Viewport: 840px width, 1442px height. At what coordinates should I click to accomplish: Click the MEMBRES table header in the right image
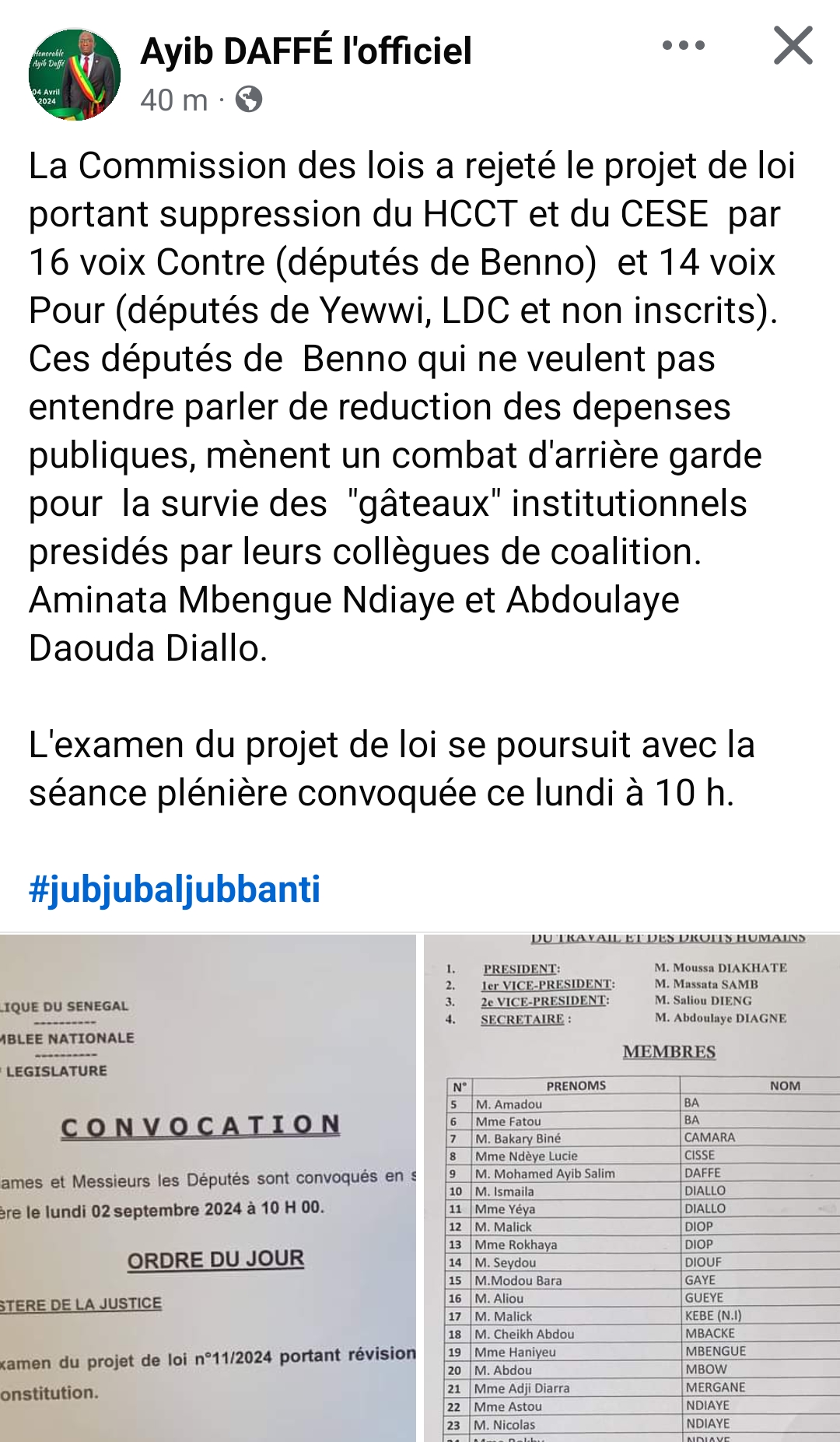tap(670, 1051)
